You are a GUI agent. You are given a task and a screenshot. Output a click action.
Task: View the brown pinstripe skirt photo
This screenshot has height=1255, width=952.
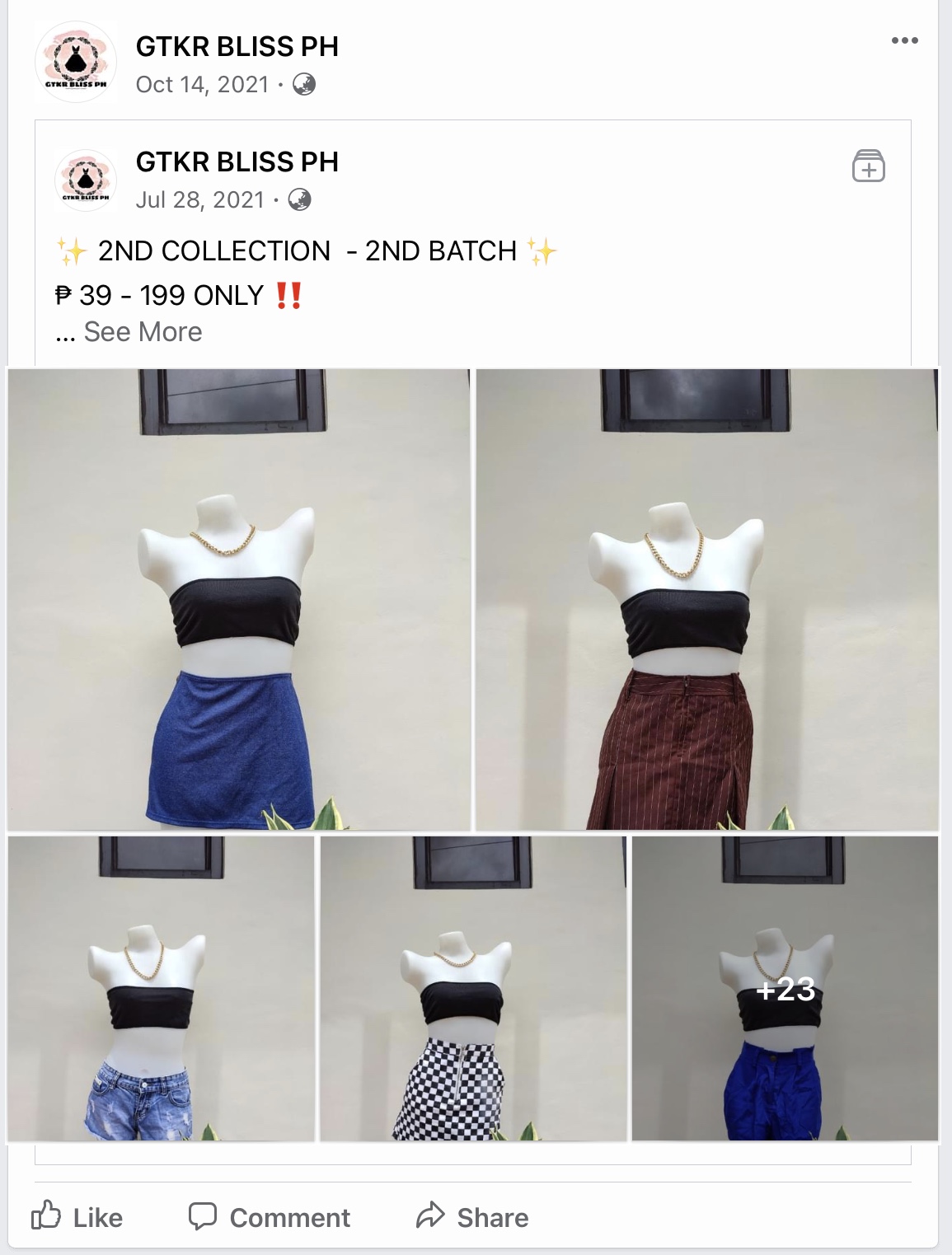[707, 599]
